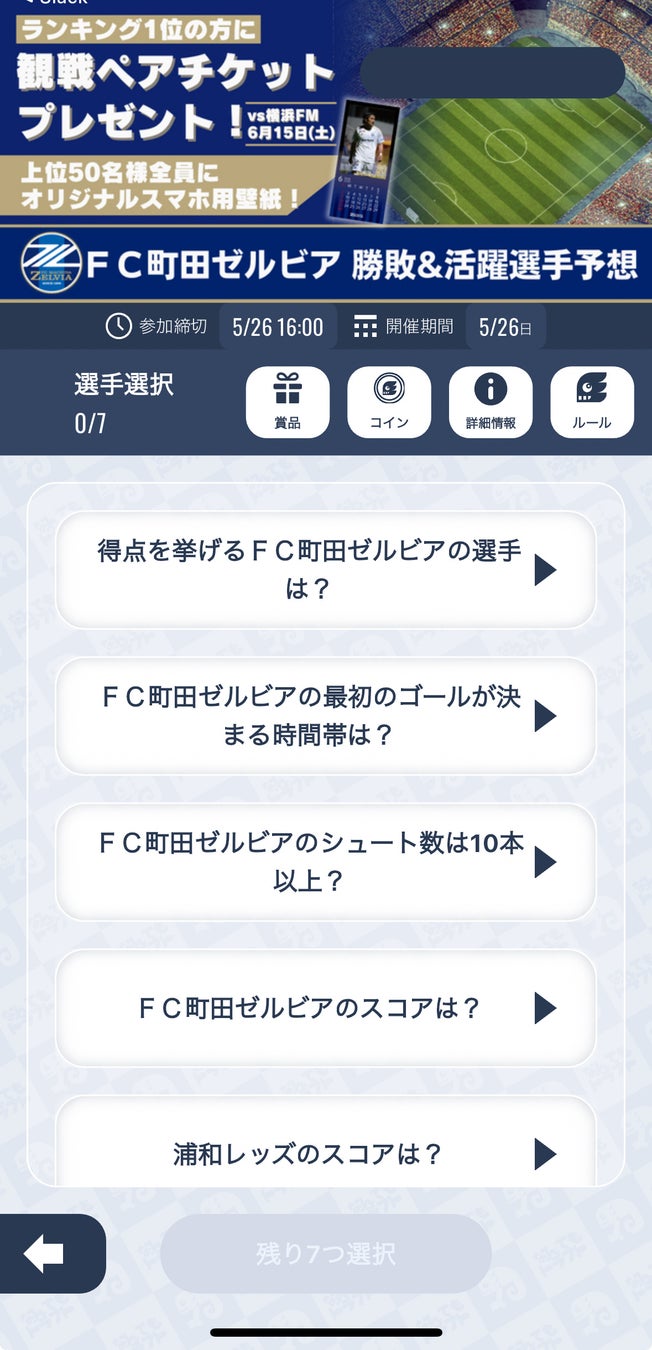This screenshot has height=1350, width=652.
Task: Choose ＦＣ町田ゼルビアのスコアは？ question
Action: point(326,1008)
